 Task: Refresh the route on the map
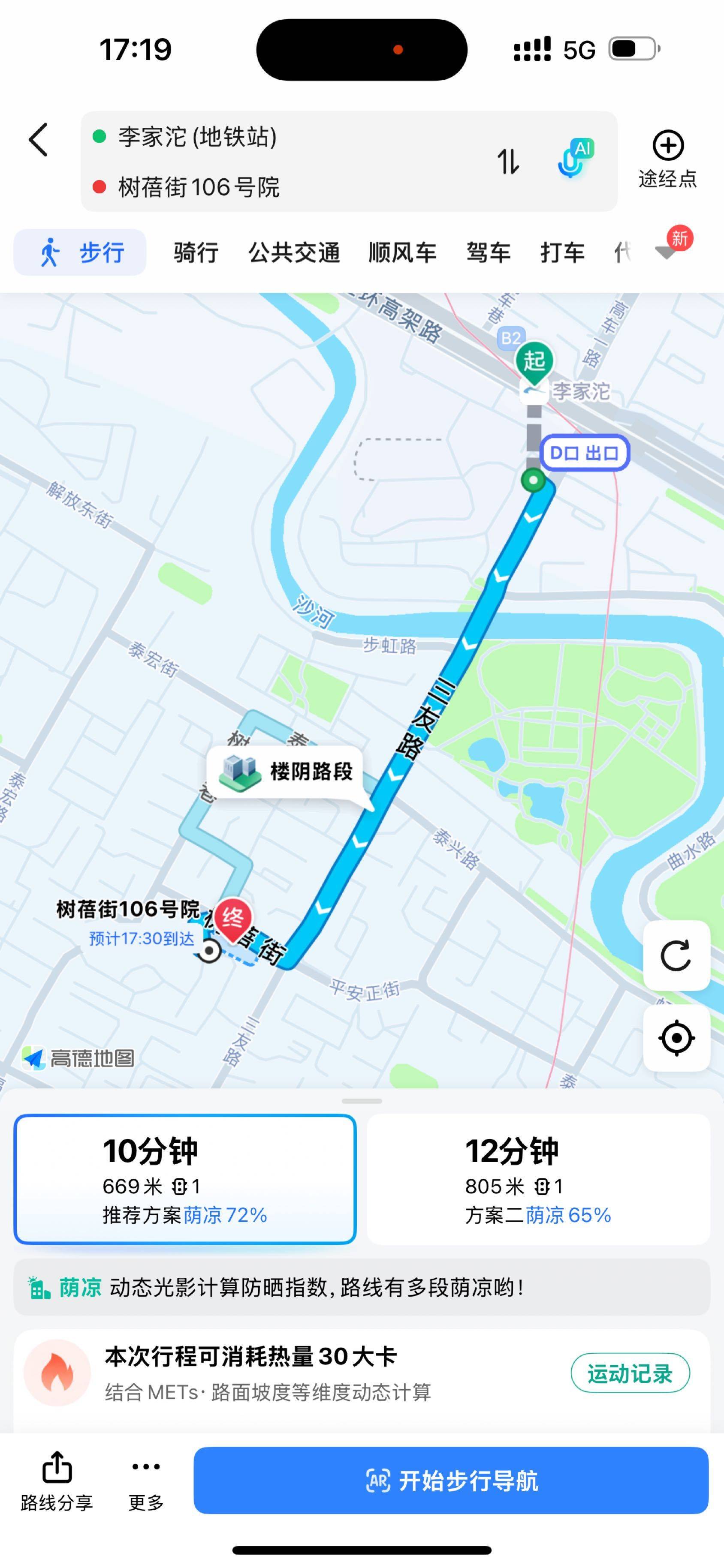(x=676, y=955)
